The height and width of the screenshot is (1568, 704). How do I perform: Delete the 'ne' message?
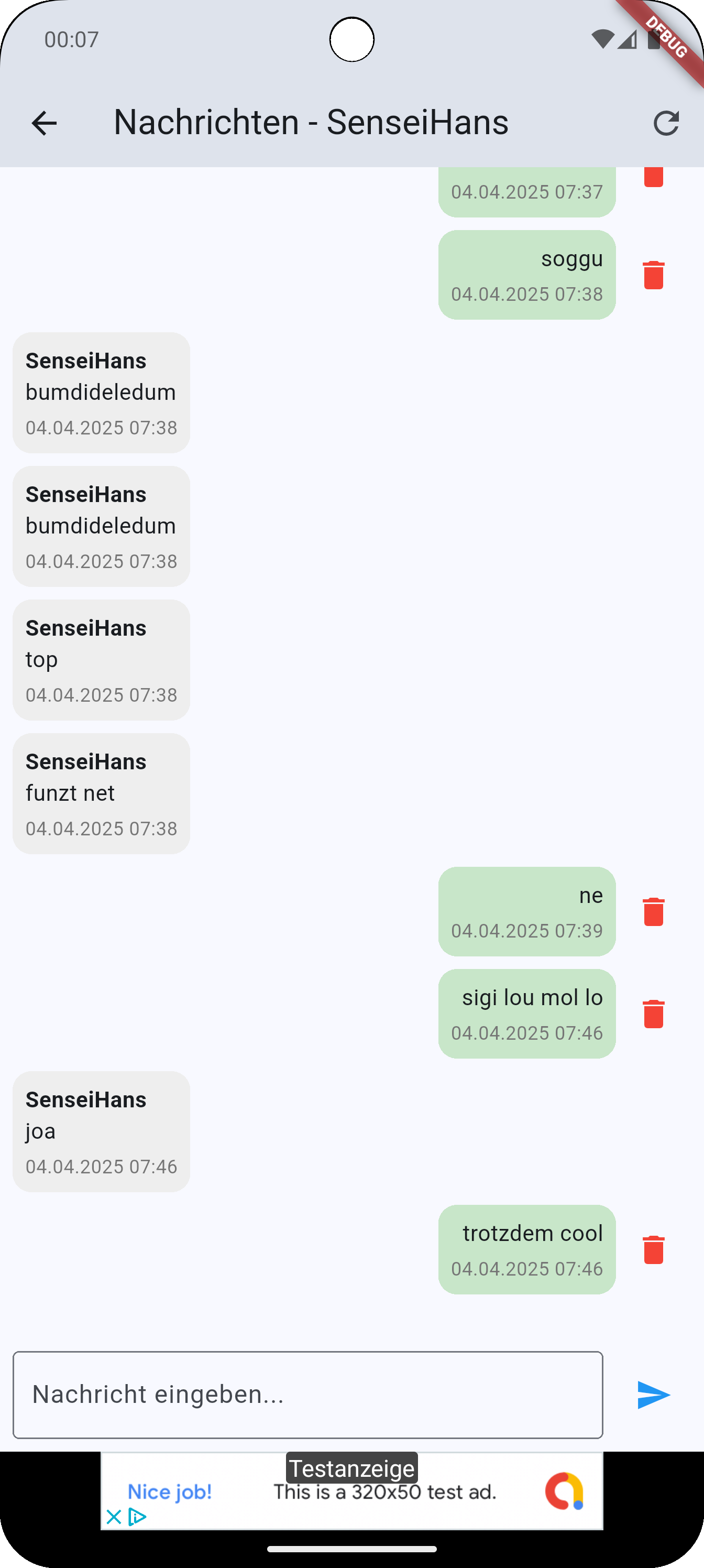point(654,911)
